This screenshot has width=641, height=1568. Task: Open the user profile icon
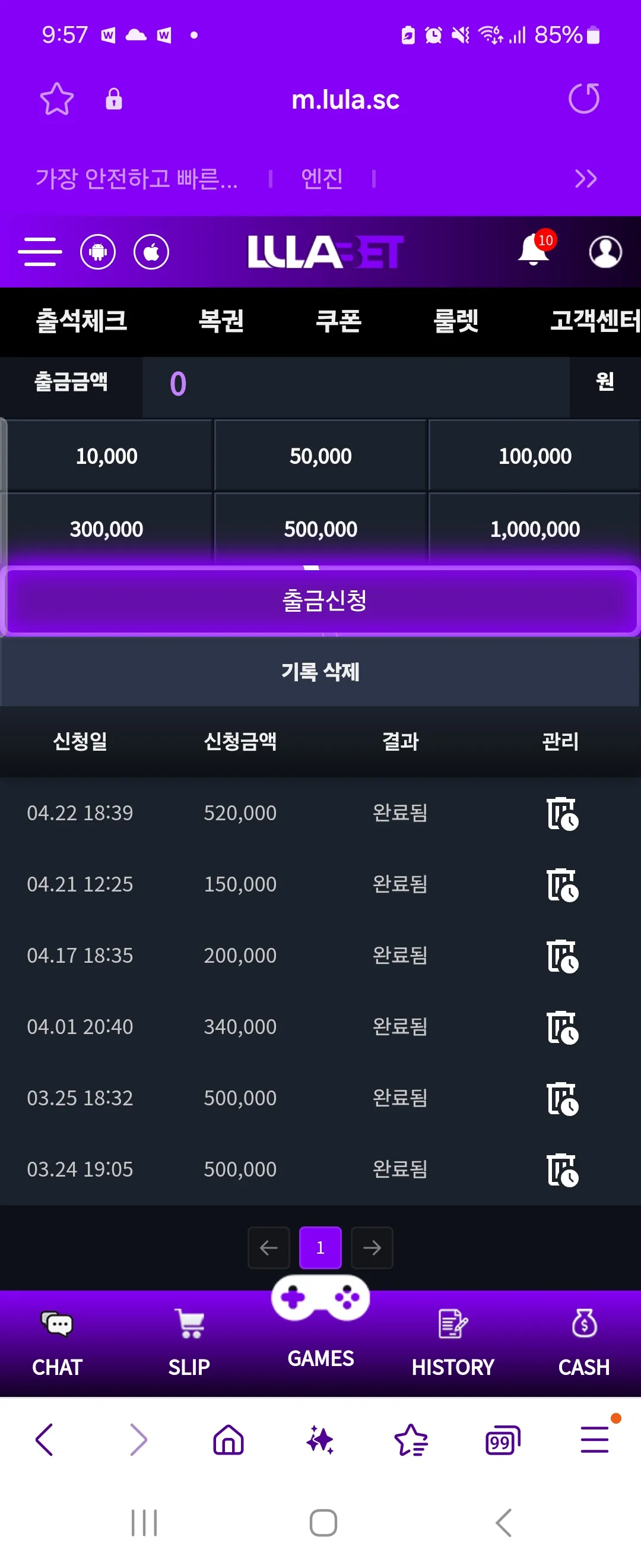coord(605,252)
